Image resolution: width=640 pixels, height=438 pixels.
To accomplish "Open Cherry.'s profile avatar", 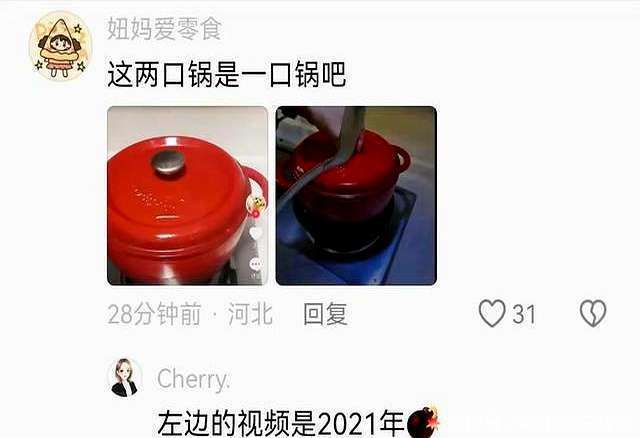I will 125,378.
